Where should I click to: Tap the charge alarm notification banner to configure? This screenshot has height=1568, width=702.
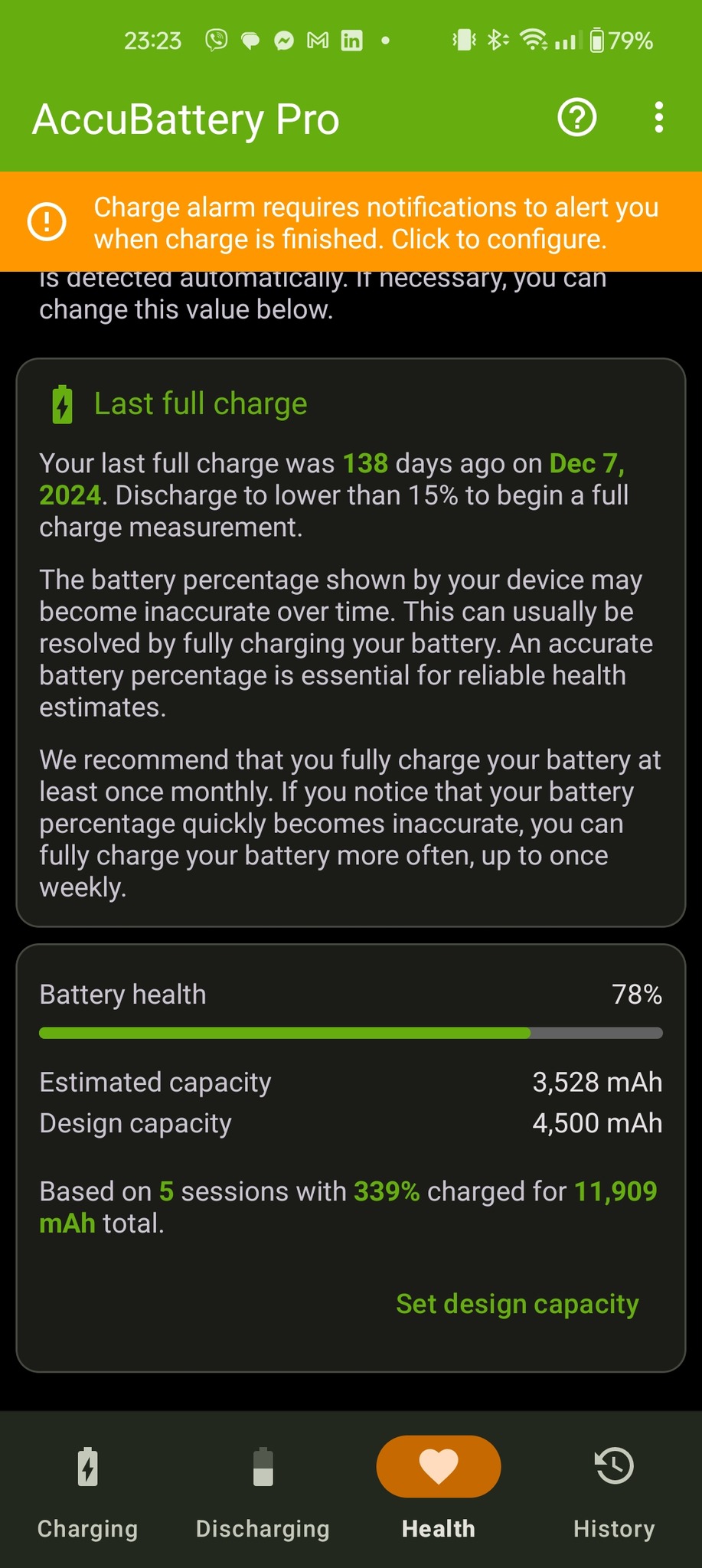point(351,223)
